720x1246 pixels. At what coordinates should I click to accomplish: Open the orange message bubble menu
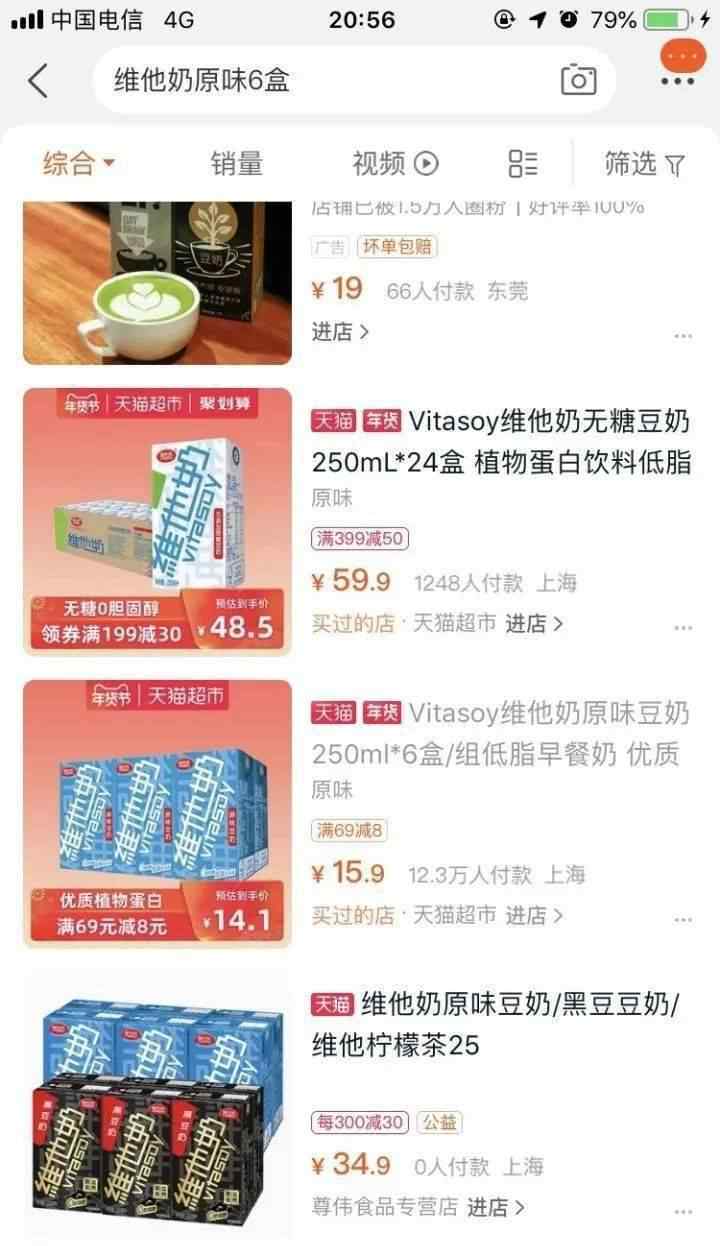tap(683, 62)
